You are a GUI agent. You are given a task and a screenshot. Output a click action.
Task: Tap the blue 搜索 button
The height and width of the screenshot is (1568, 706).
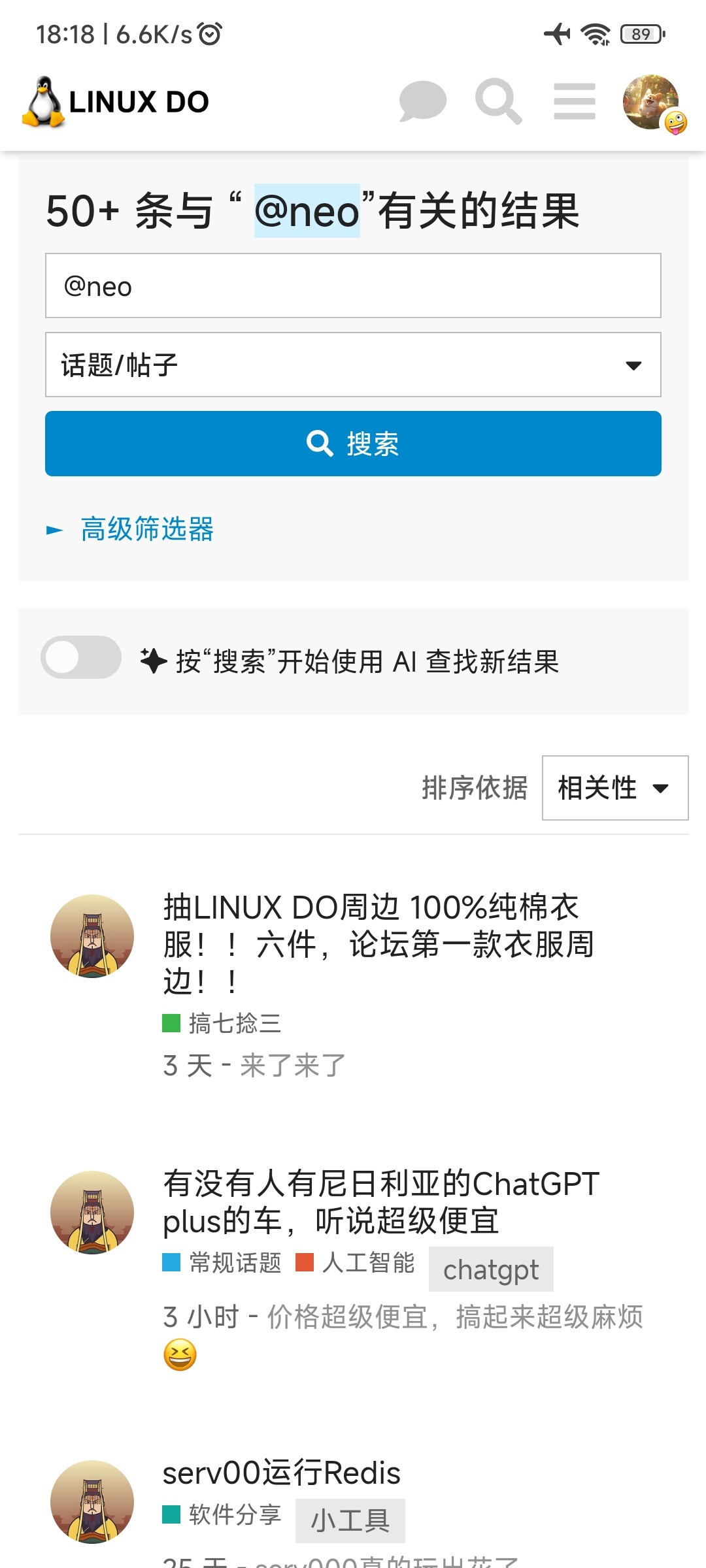coord(353,444)
